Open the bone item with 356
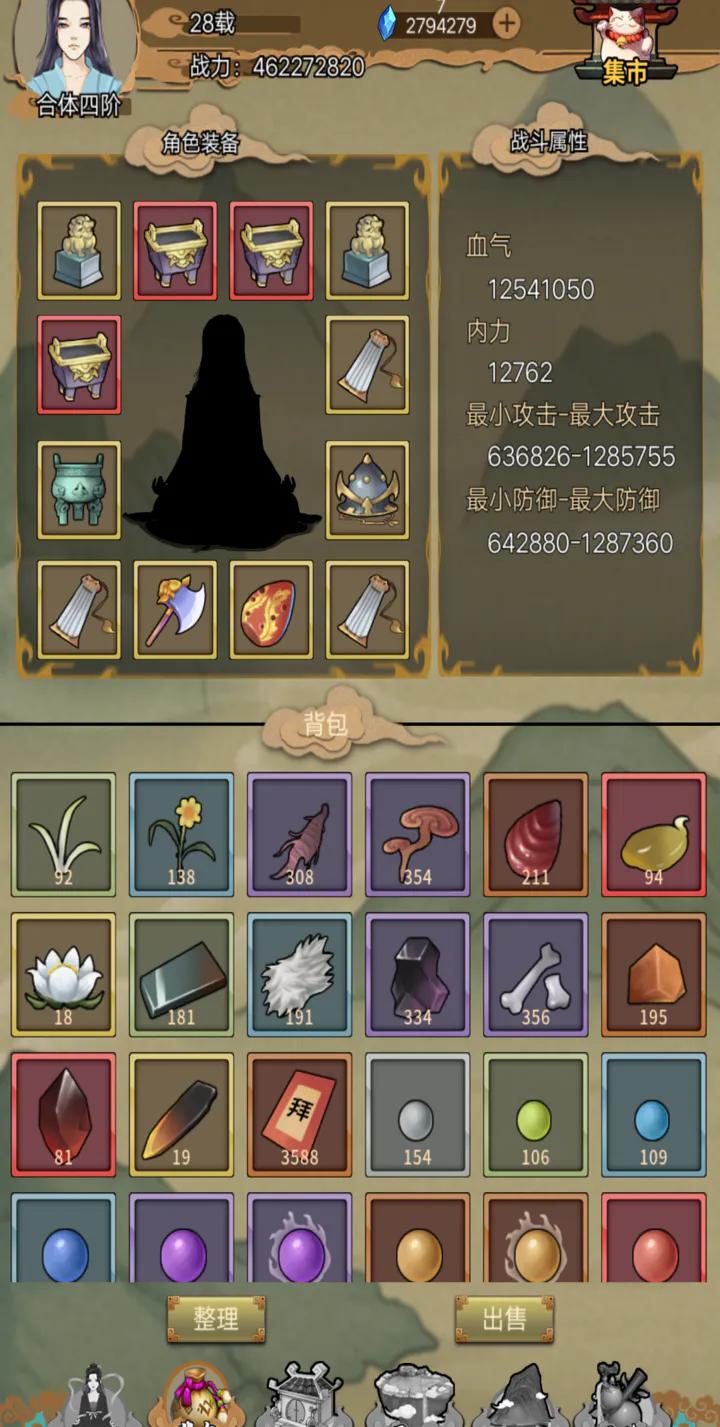720x1427 pixels. pos(535,974)
